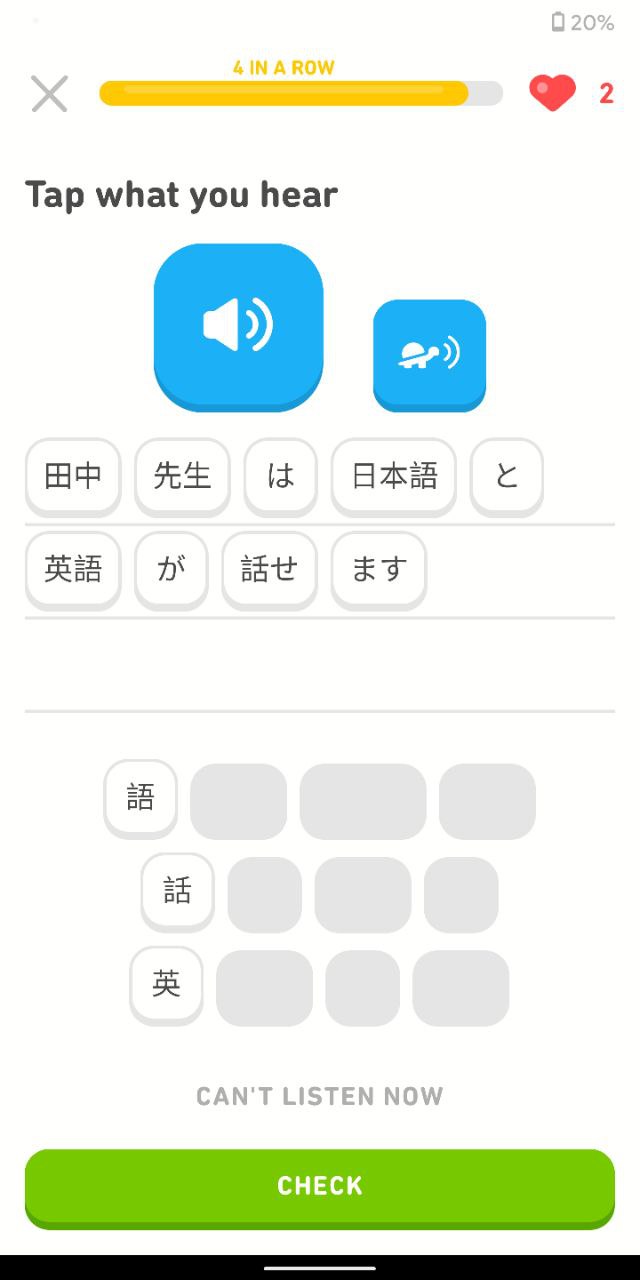Remove the ます tile from the answer
This screenshot has height=1280, width=640.
click(x=379, y=569)
